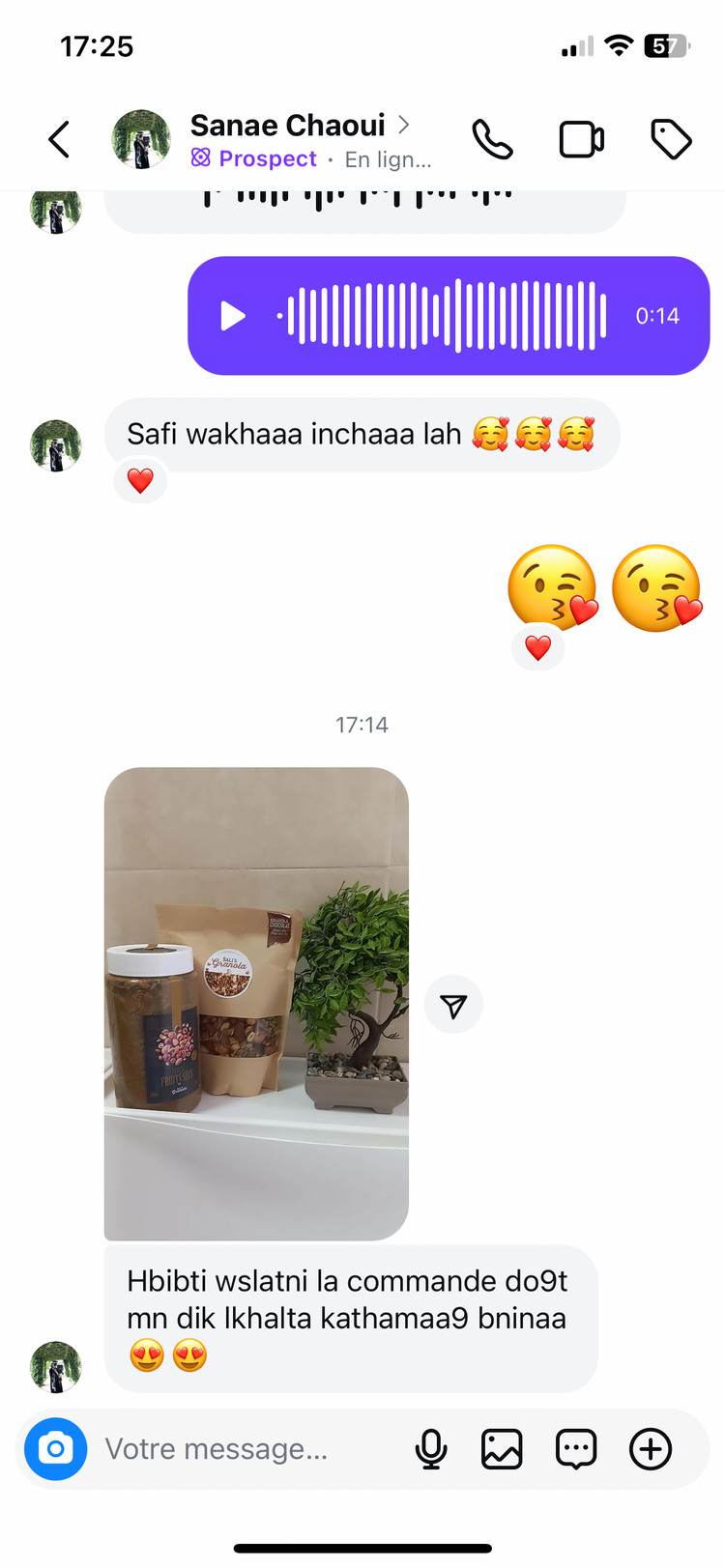The image size is (725, 1568).
Task: View heart reaction under the kiss emojis
Action: click(x=538, y=647)
